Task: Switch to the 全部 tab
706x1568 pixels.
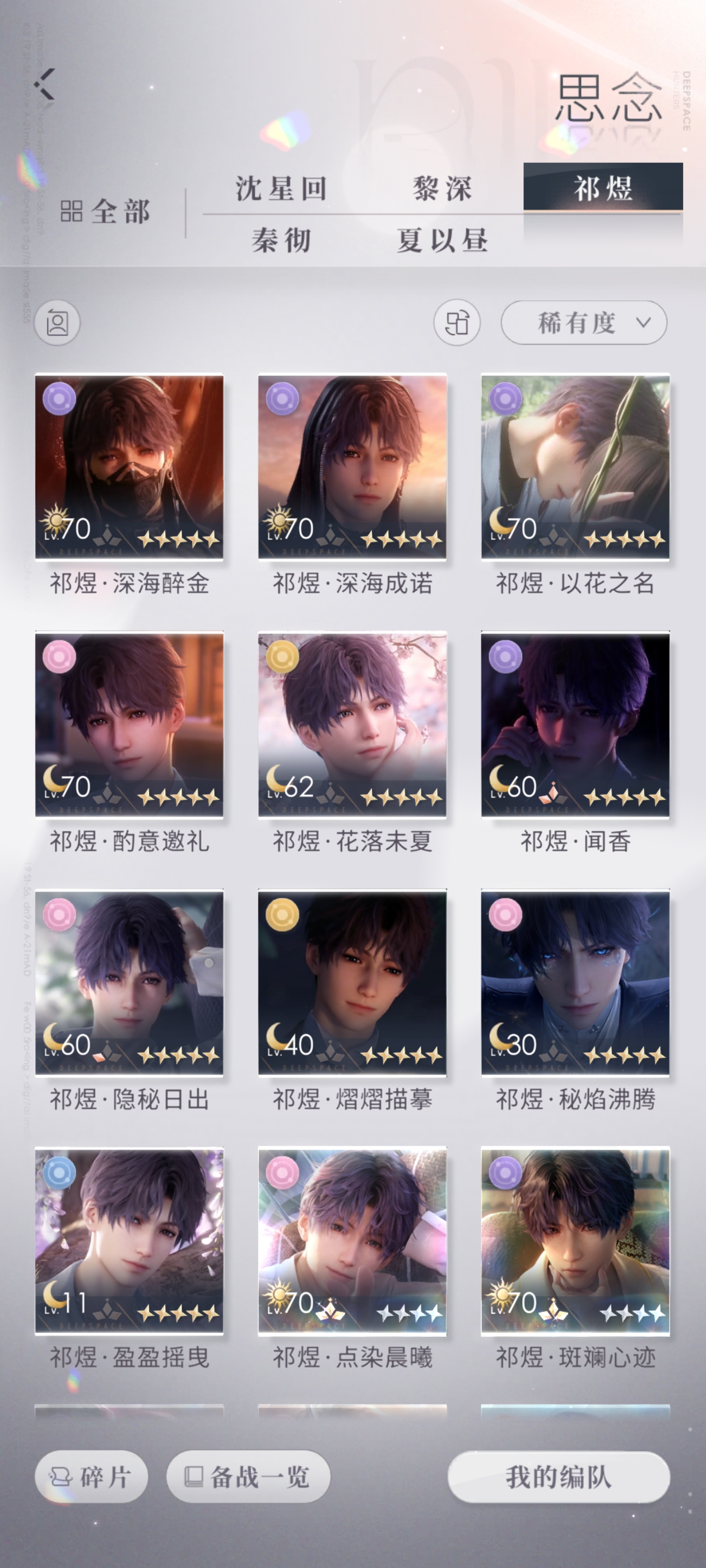Action: pos(105,212)
